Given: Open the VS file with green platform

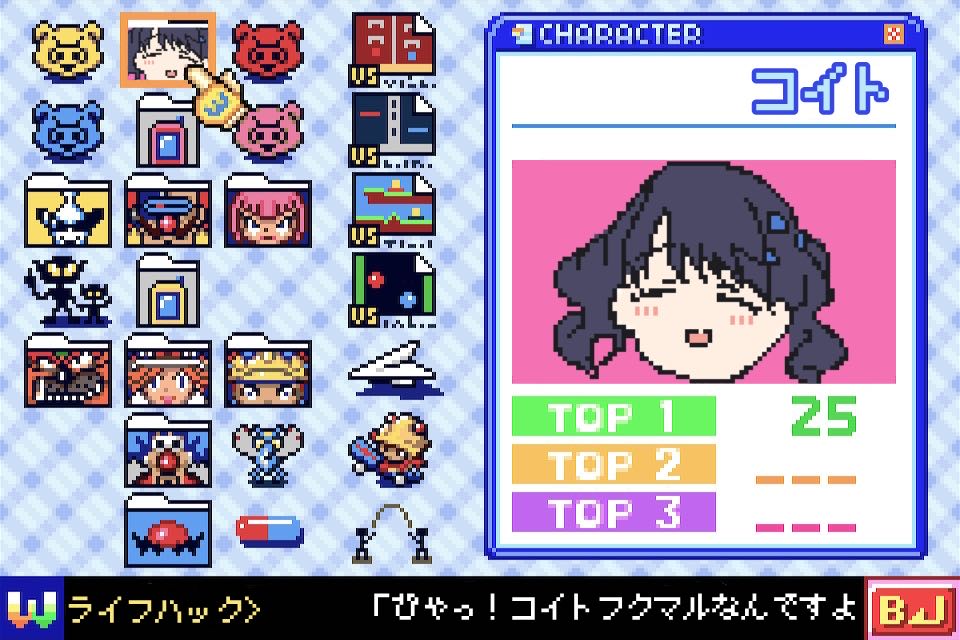Looking at the screenshot, I should click(x=393, y=210).
